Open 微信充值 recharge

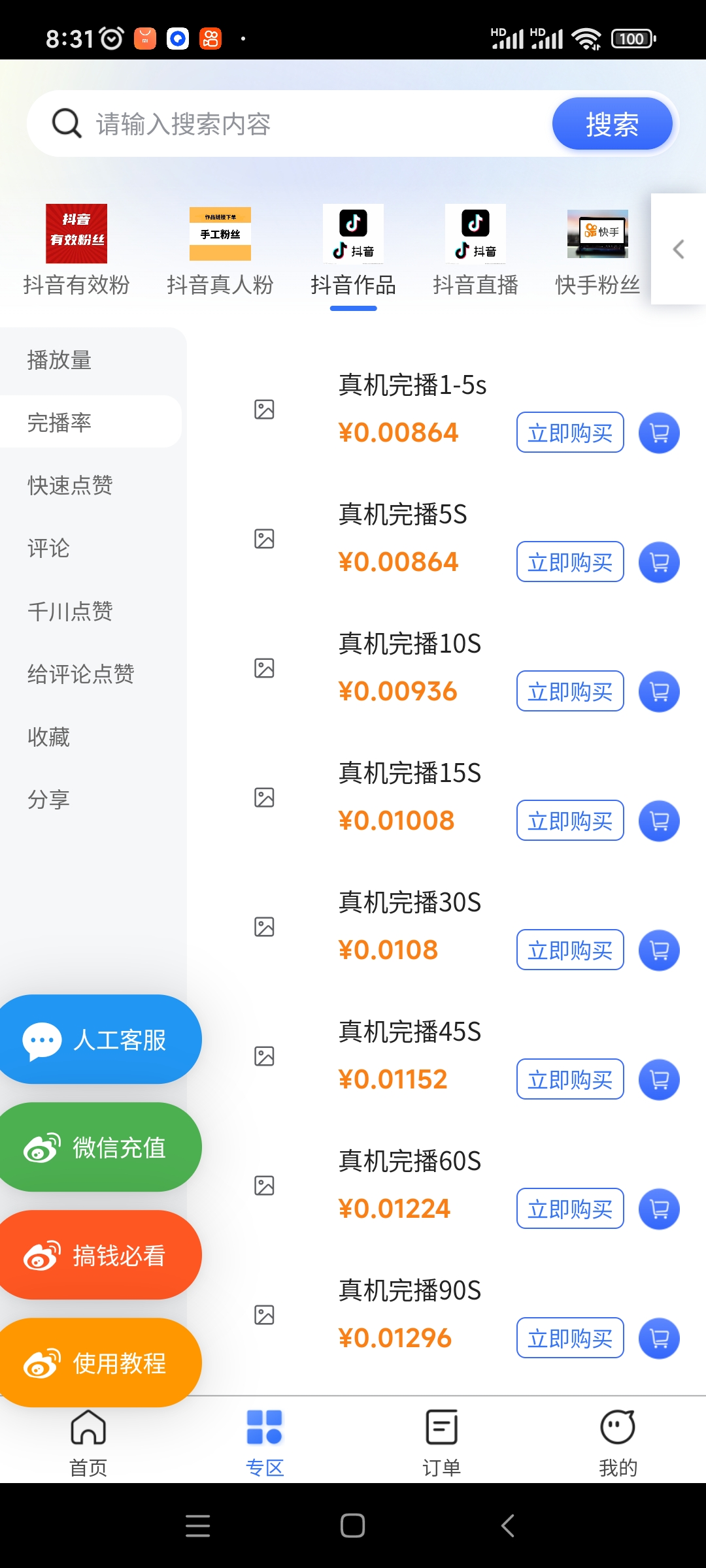[x=98, y=1147]
